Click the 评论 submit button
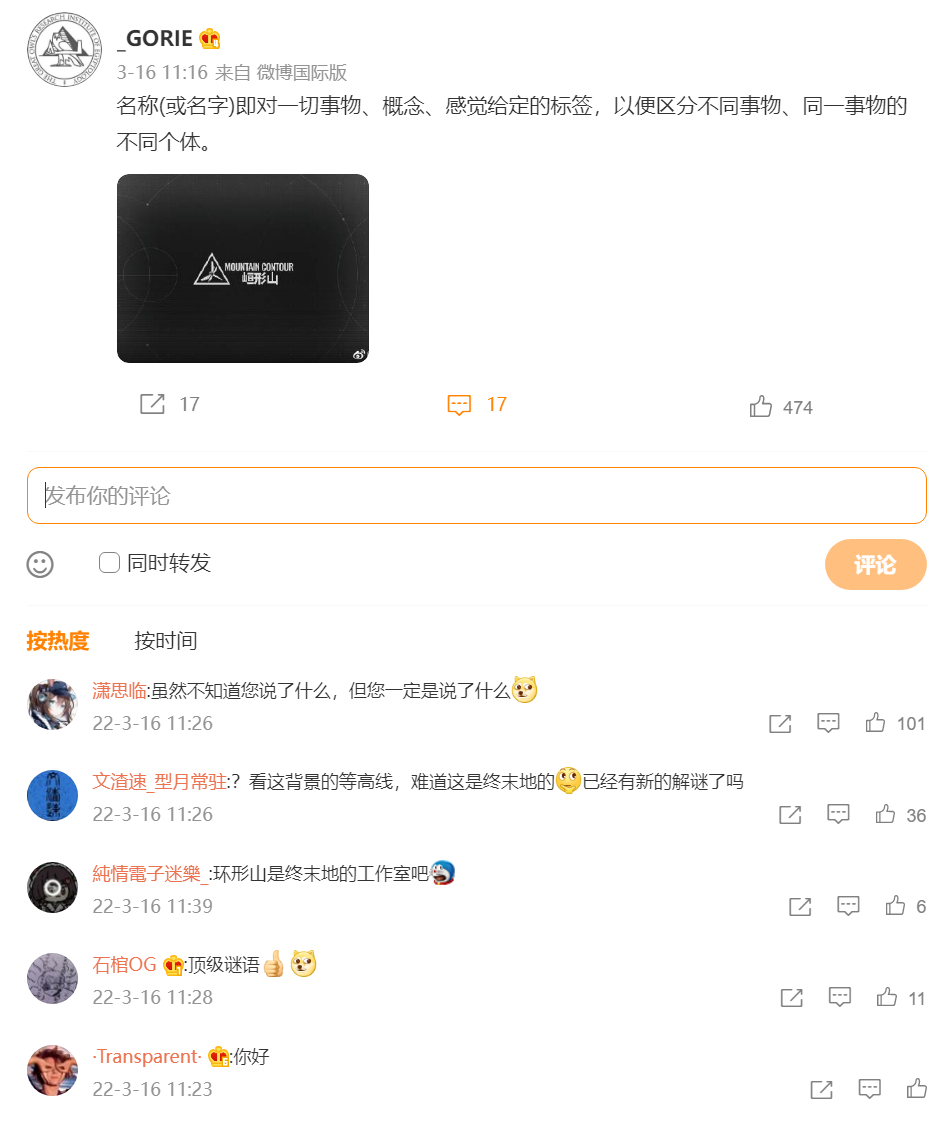945x1128 pixels. click(x=875, y=564)
